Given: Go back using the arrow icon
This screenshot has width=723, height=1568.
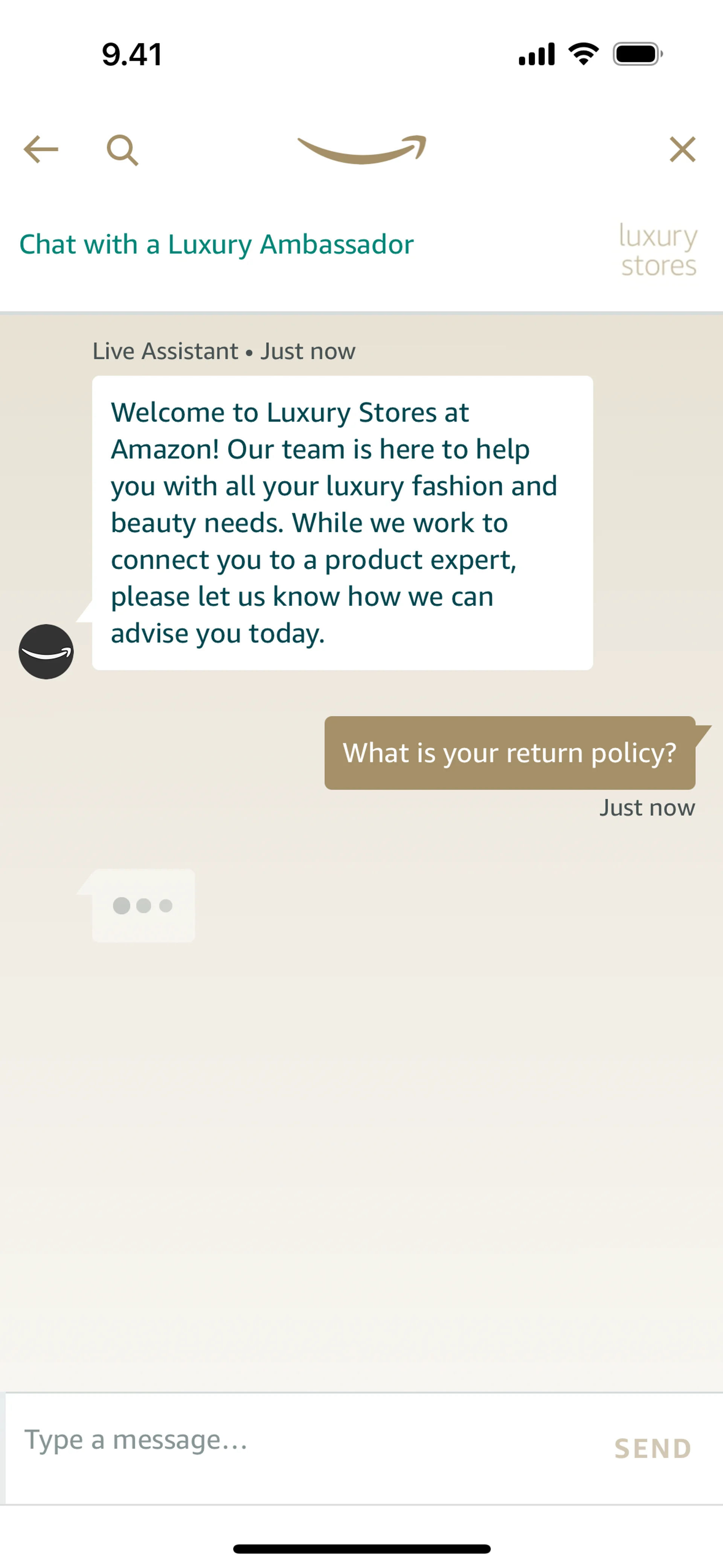Looking at the screenshot, I should click(x=41, y=150).
